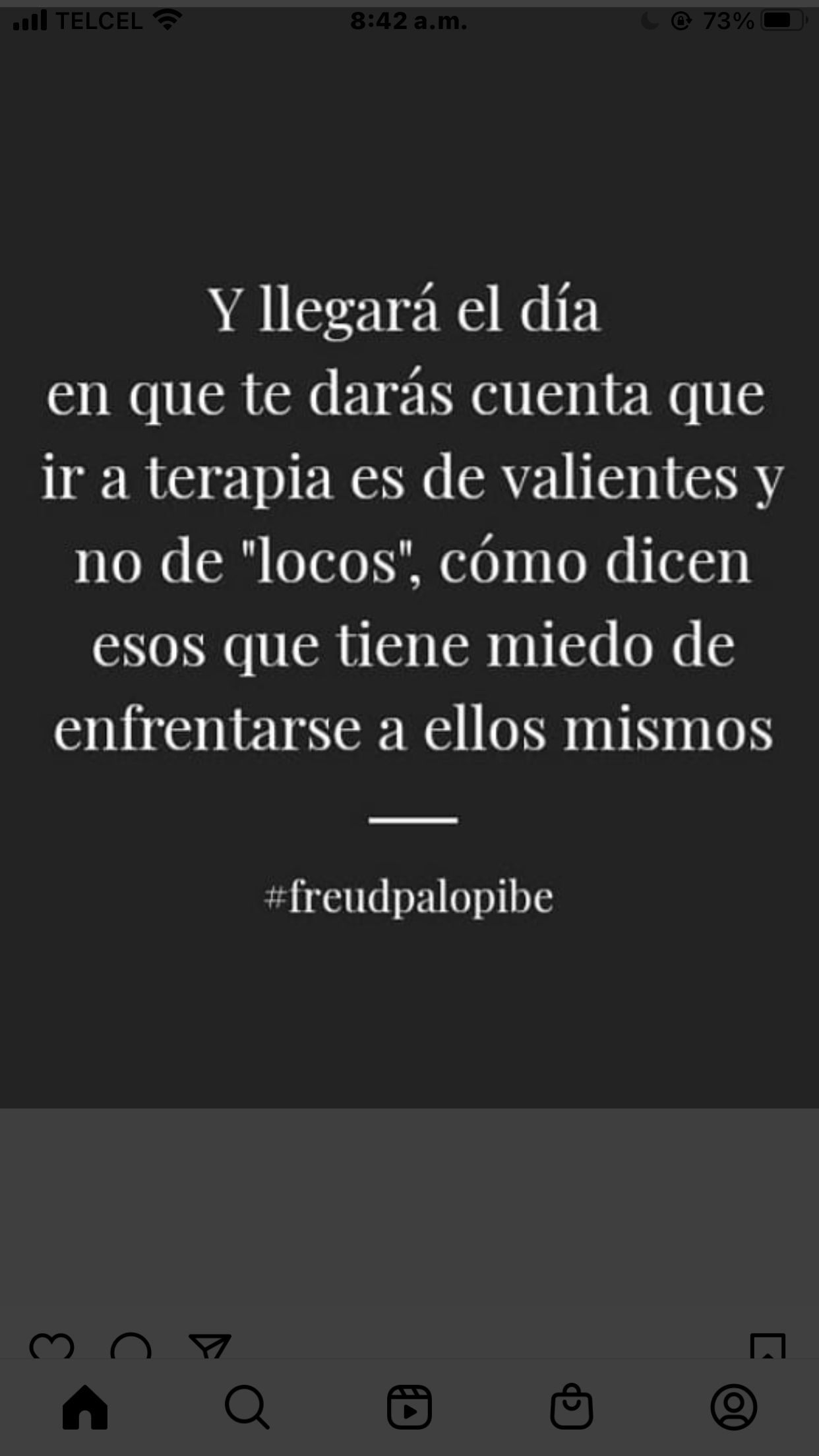Save this post to bookmarks

pos(768,1347)
